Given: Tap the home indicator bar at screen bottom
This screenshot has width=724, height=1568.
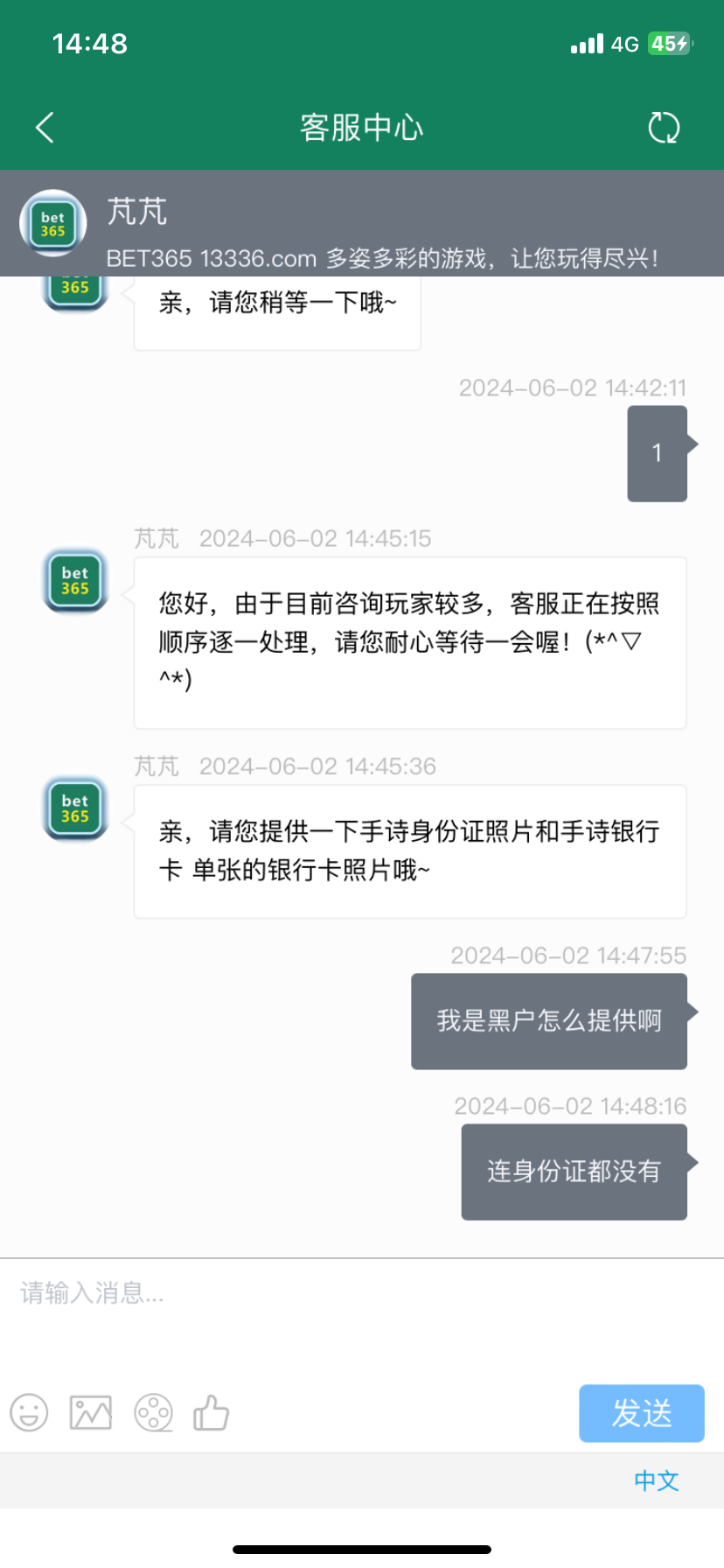Looking at the screenshot, I should [x=362, y=1549].
